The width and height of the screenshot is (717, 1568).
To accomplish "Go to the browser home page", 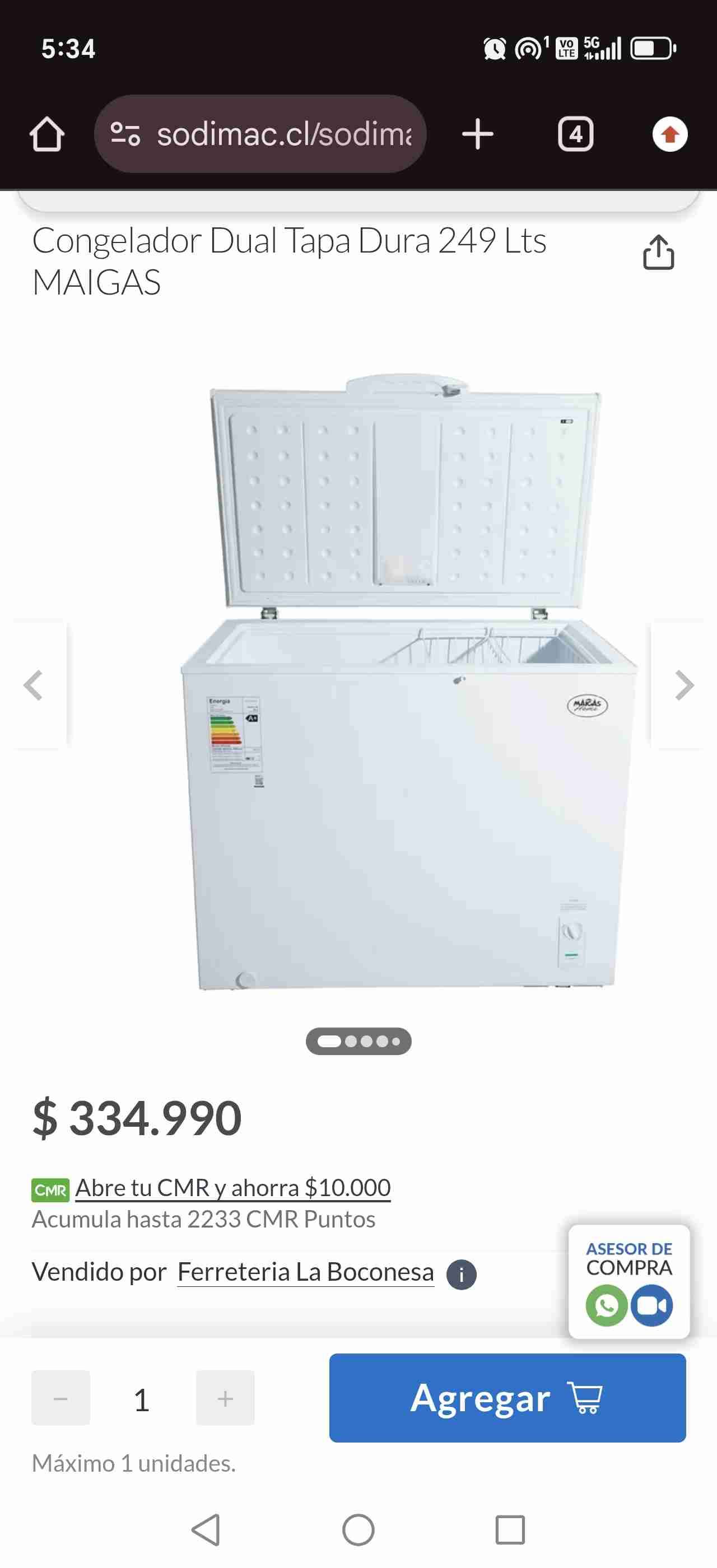I will pyautogui.click(x=47, y=134).
